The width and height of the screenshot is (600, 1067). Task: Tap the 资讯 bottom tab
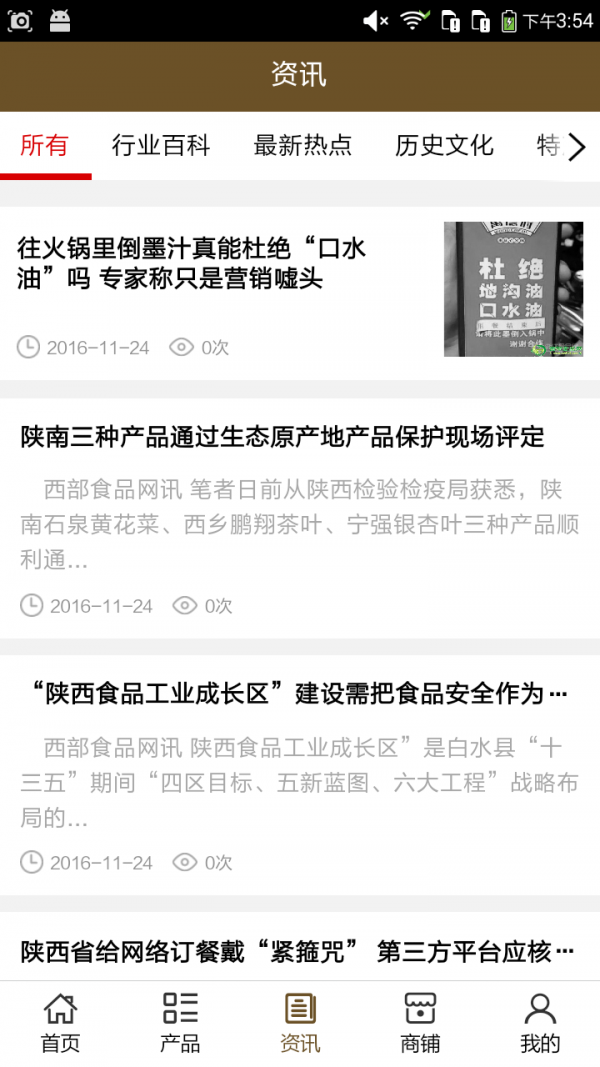coord(300,1023)
